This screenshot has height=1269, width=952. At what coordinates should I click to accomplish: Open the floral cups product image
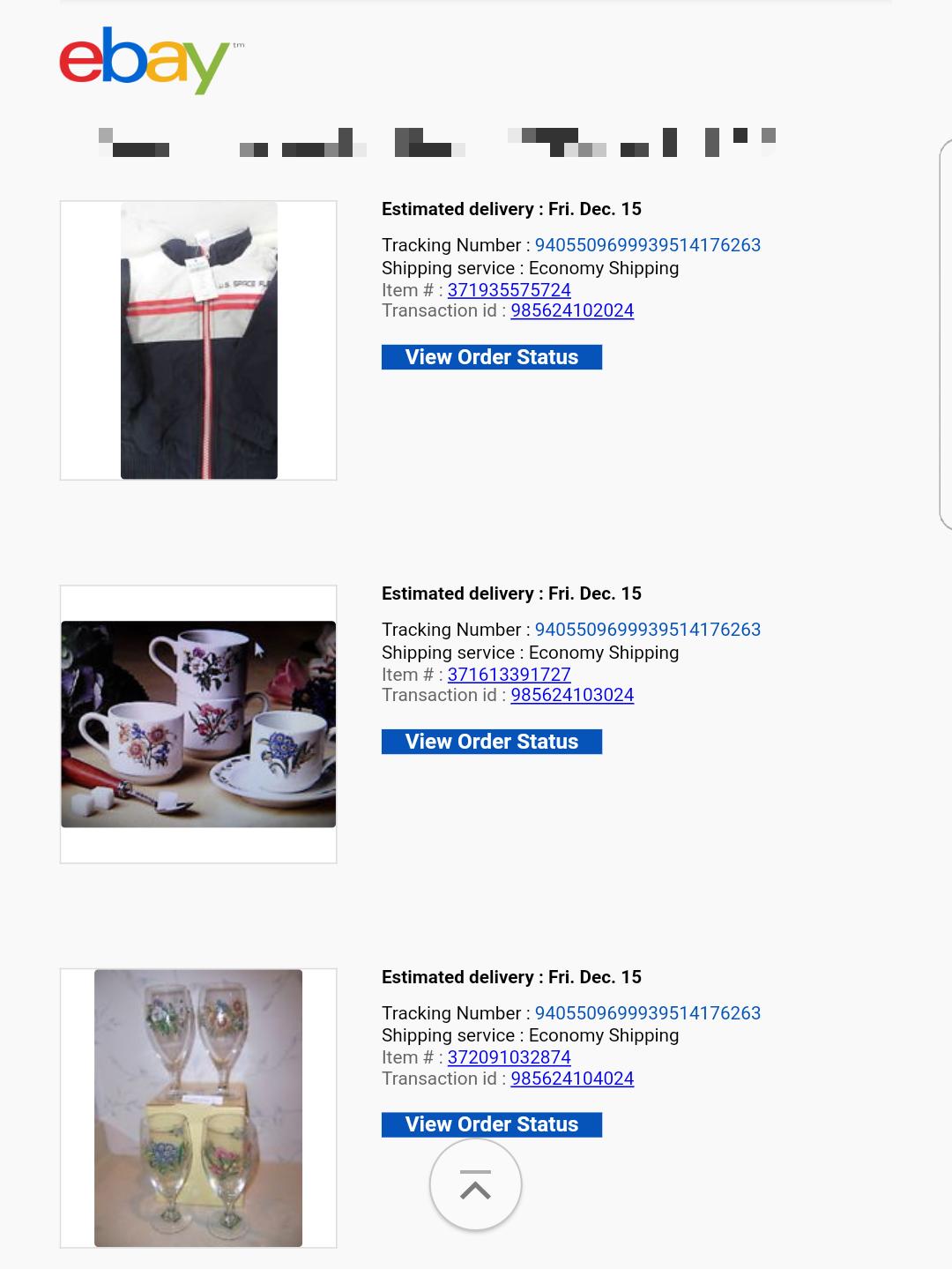[198, 724]
